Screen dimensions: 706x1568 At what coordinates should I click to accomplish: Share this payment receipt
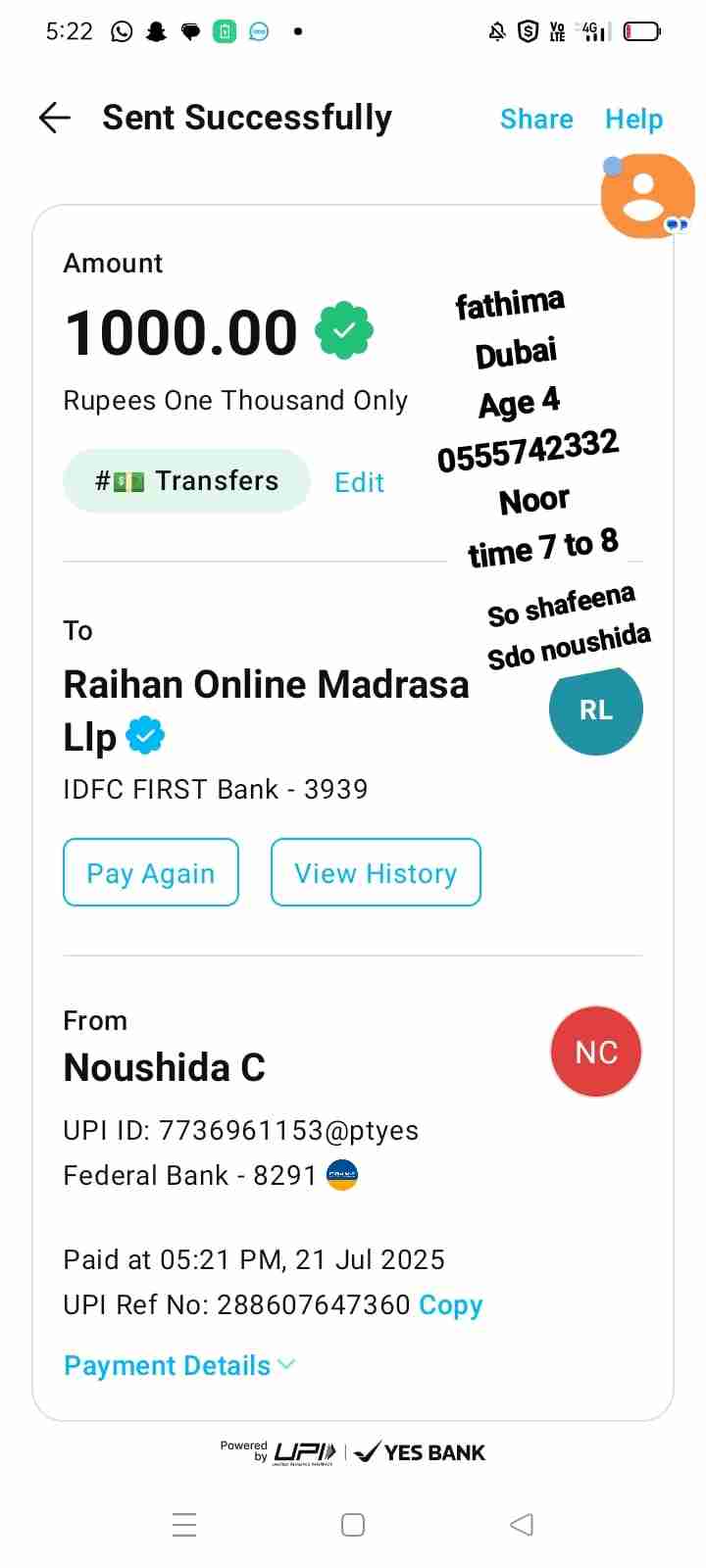(x=536, y=120)
